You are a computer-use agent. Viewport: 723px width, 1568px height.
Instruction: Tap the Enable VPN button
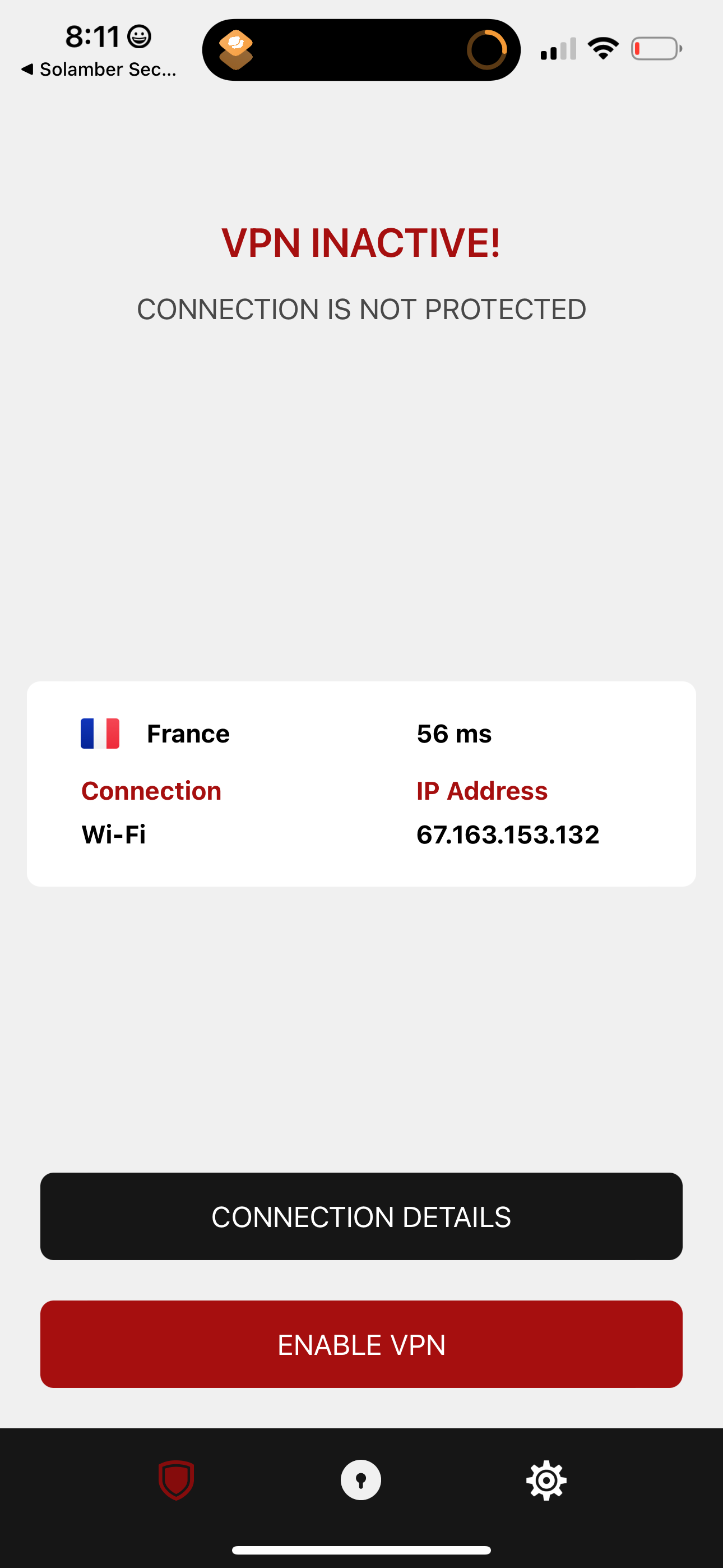[361, 1344]
